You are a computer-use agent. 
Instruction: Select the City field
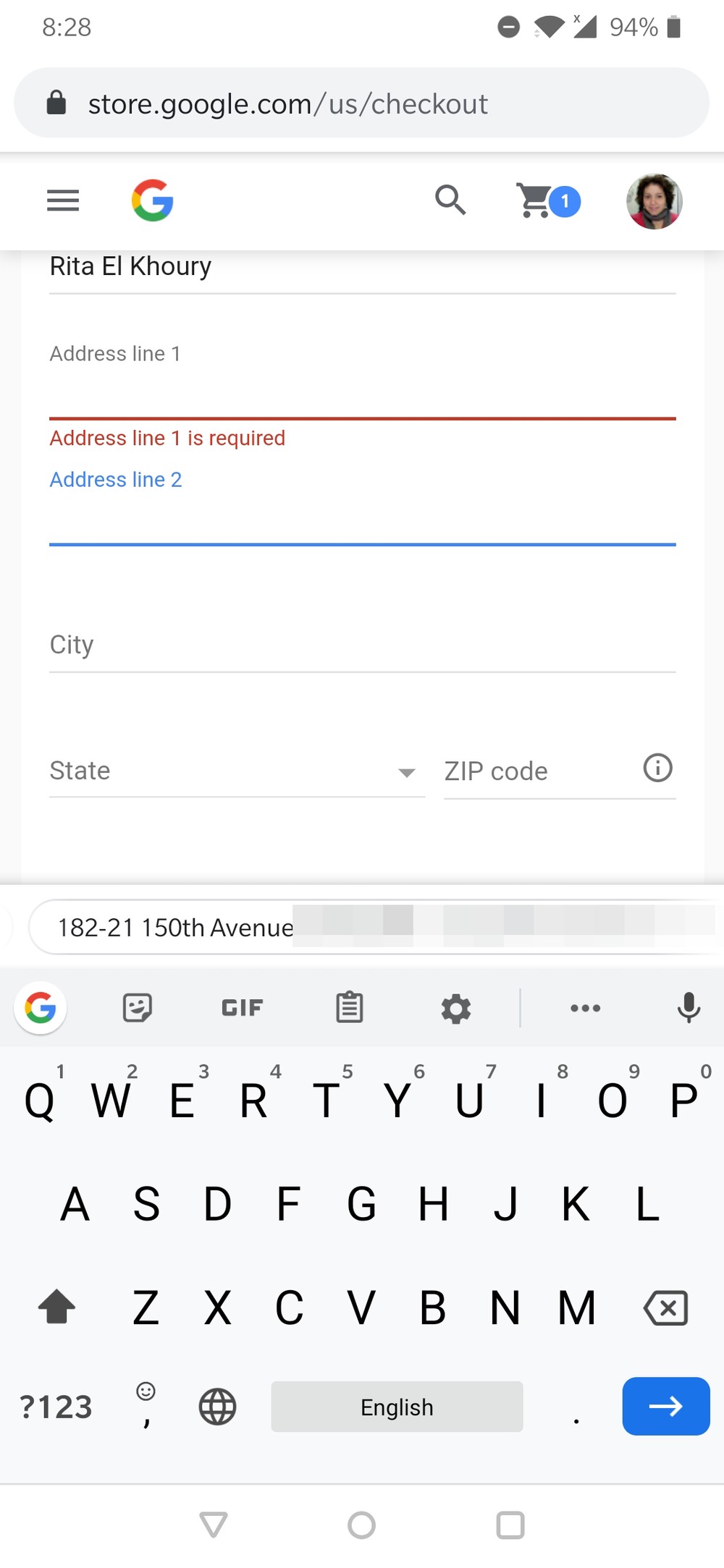click(x=362, y=644)
